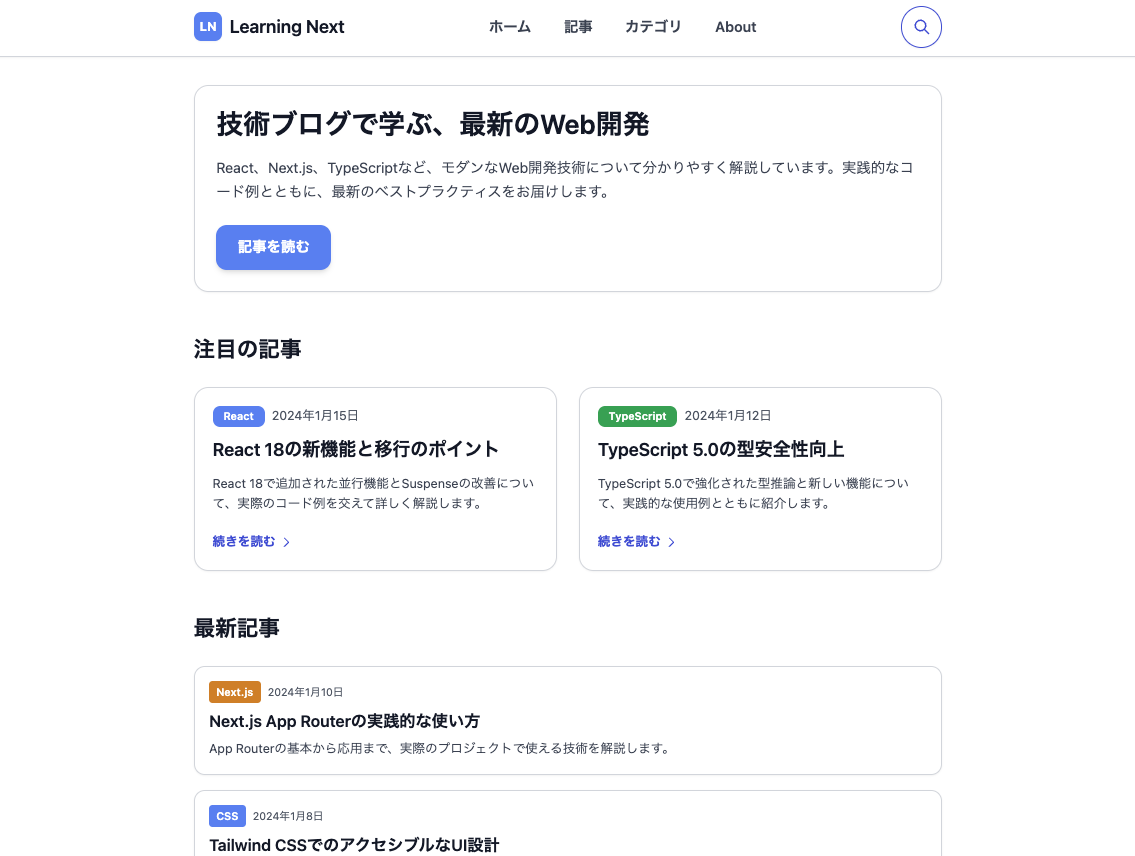Open the search icon in the header
Image resolution: width=1135 pixels, height=856 pixels.
click(921, 27)
